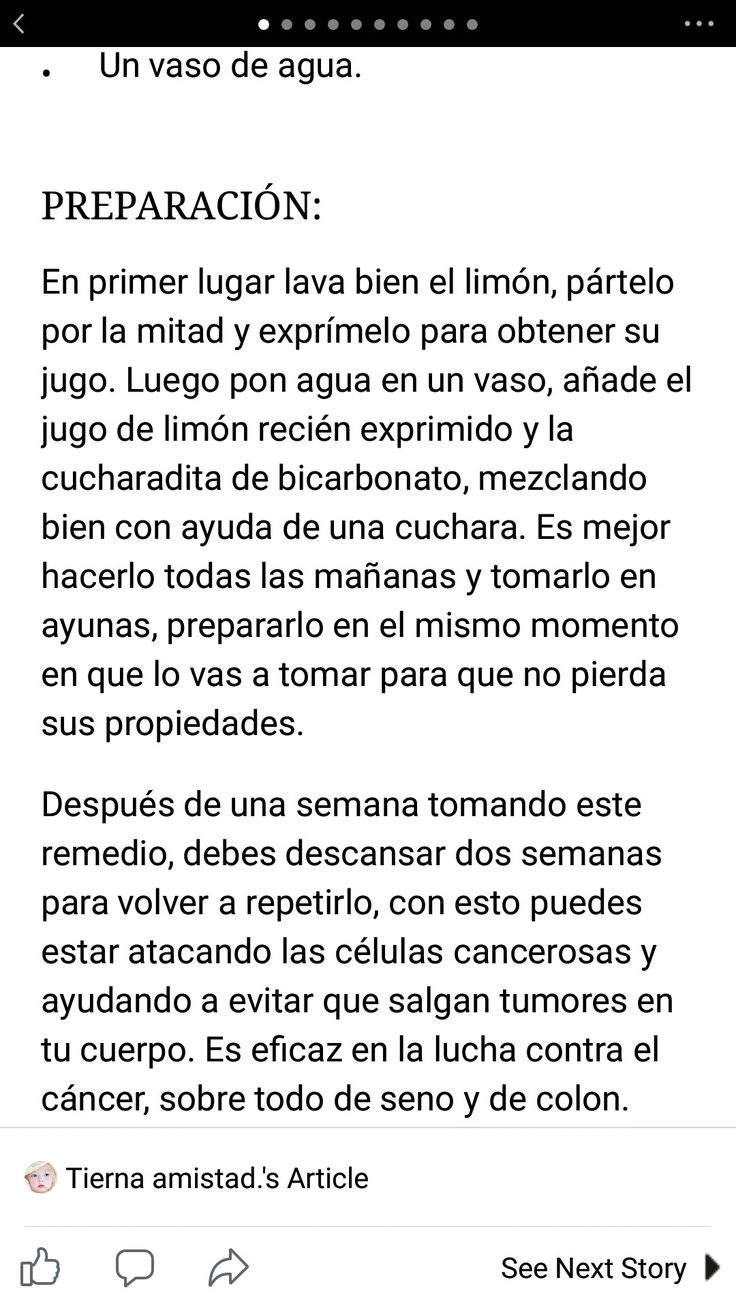Like this article with thumbs up

tap(40, 1268)
